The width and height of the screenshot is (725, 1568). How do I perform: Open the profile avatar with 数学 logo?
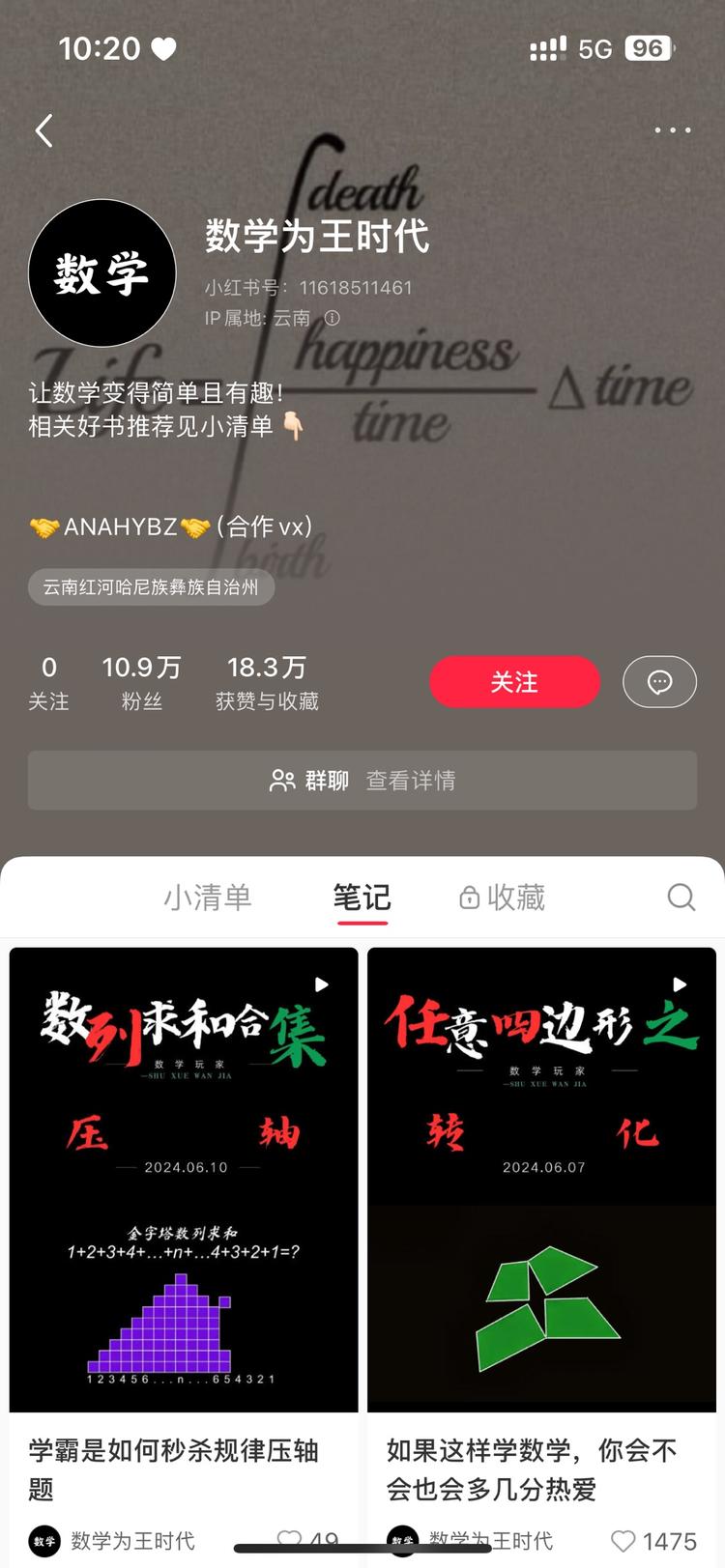(101, 273)
